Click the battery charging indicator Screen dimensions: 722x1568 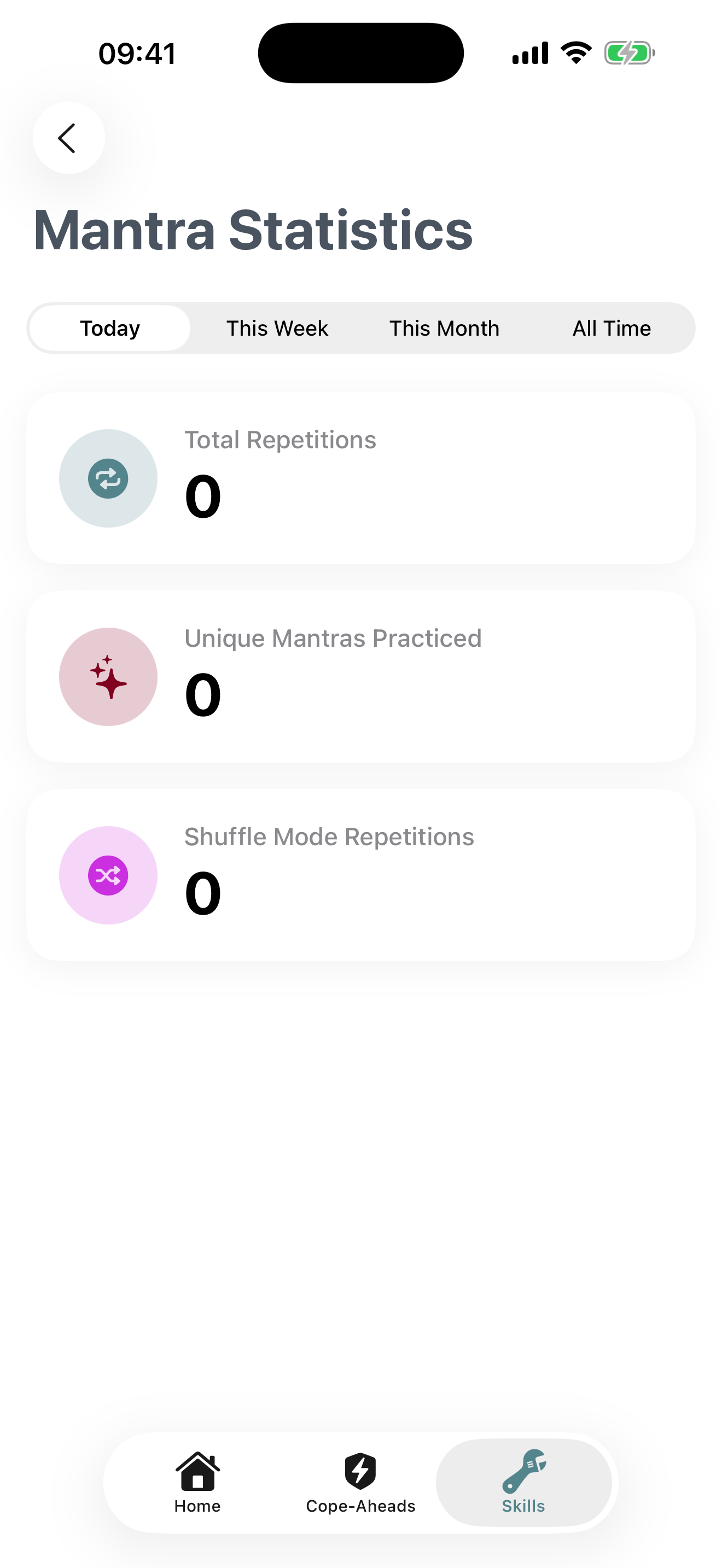click(628, 53)
